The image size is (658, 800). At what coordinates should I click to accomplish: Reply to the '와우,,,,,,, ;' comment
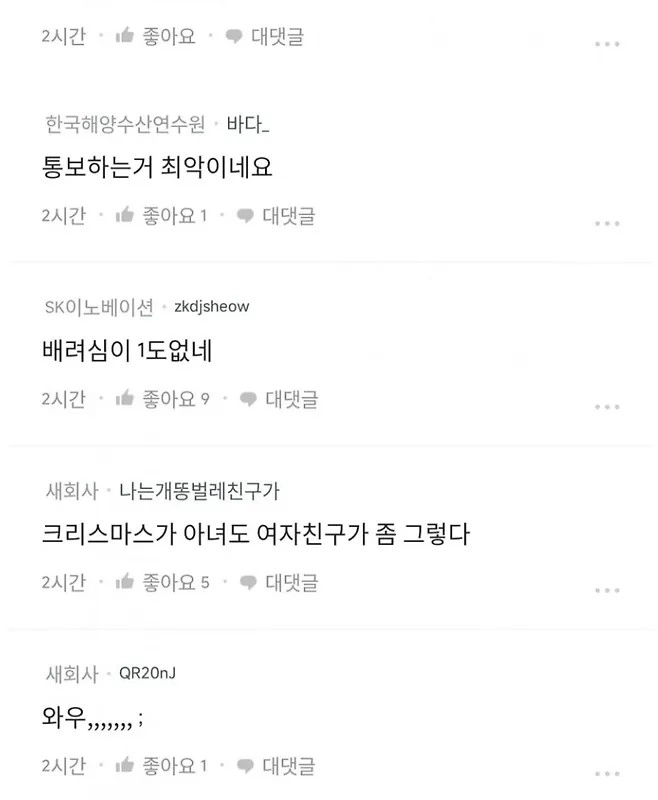[277, 766]
